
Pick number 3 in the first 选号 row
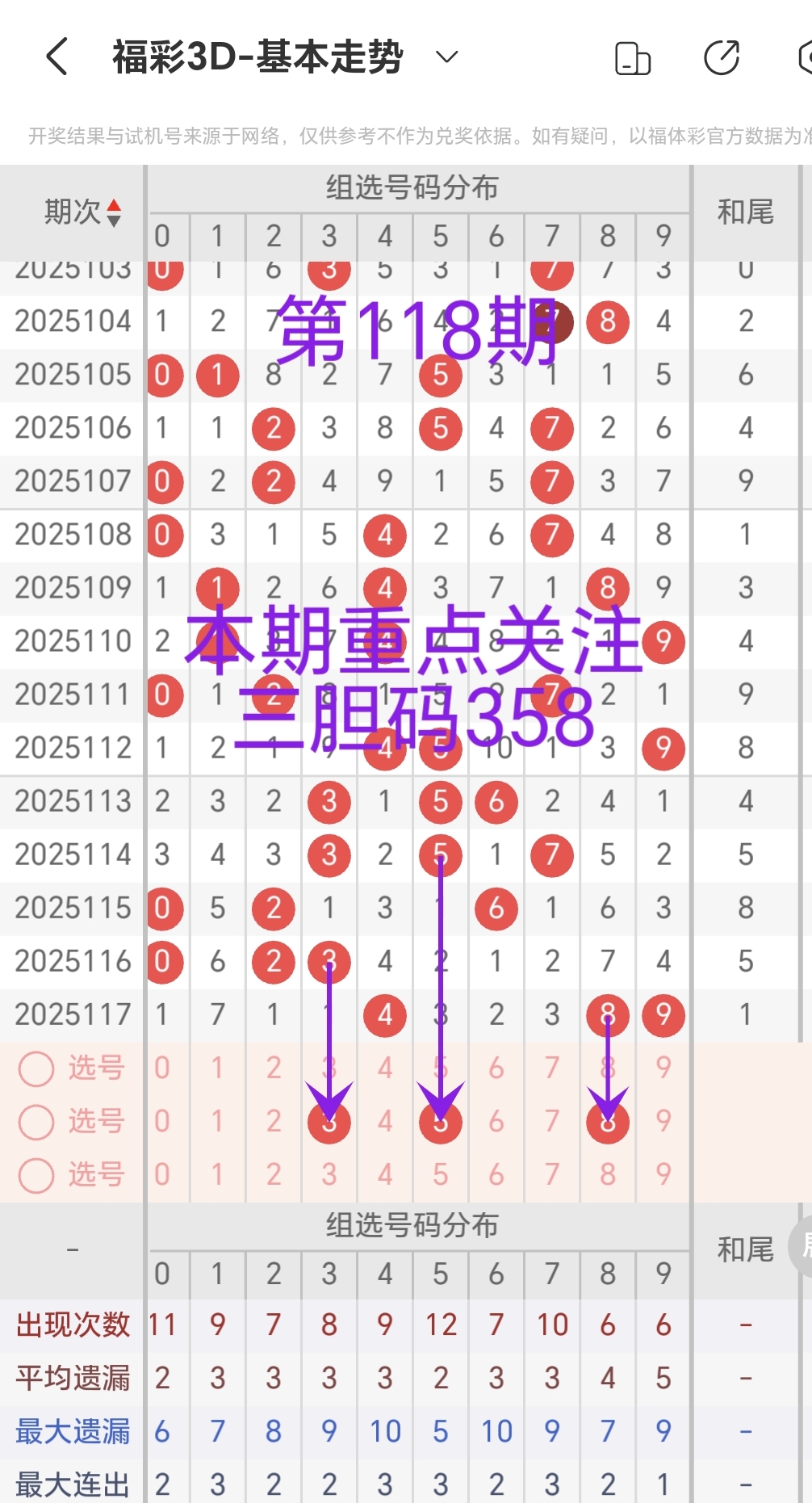[329, 1068]
